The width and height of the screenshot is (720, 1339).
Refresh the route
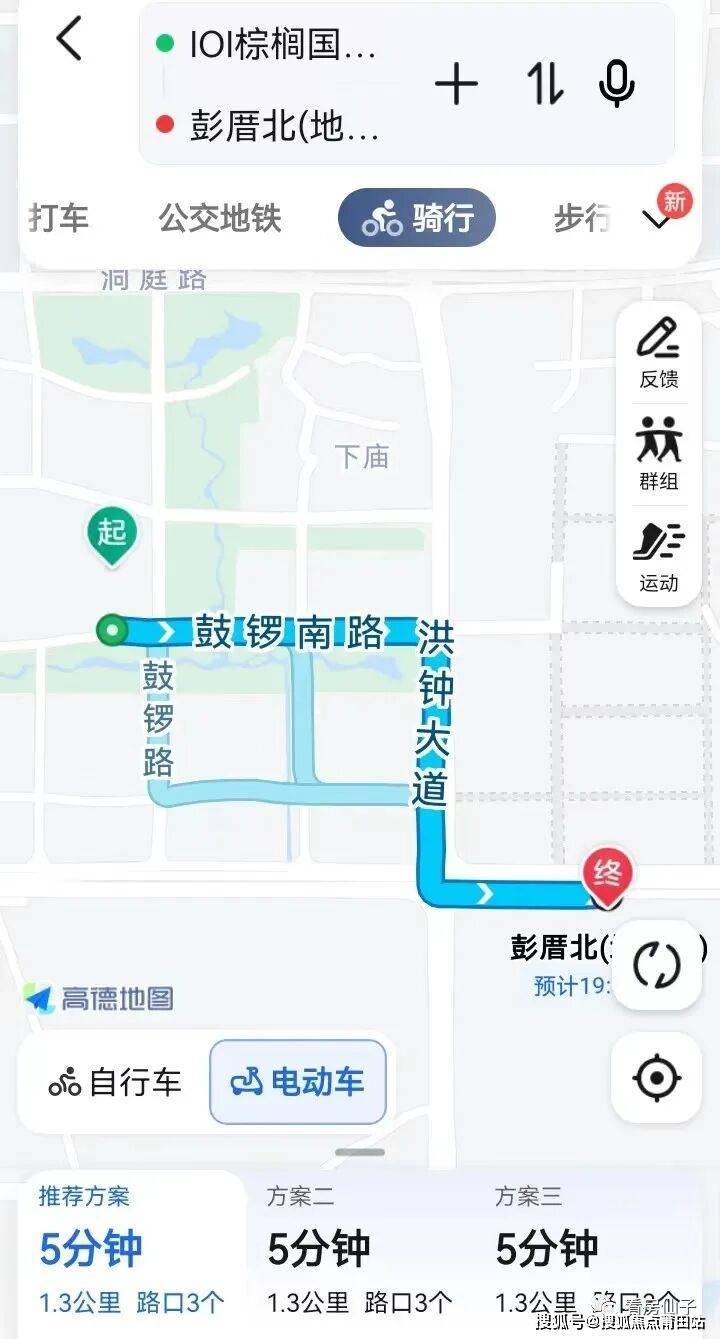(657, 965)
